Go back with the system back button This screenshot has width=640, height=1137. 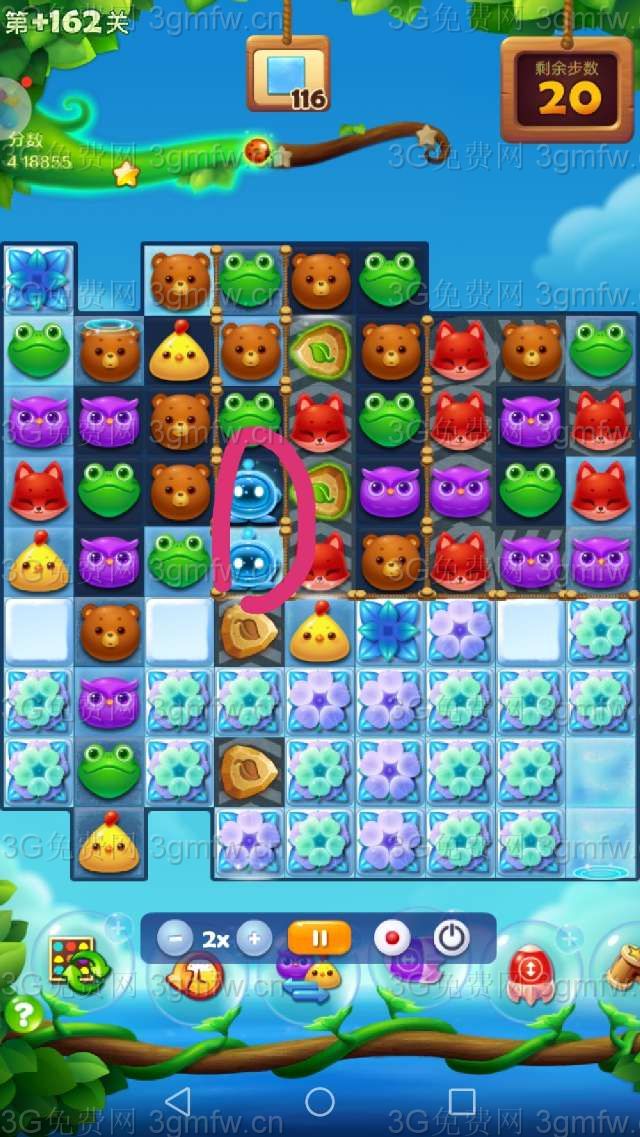(x=177, y=1101)
